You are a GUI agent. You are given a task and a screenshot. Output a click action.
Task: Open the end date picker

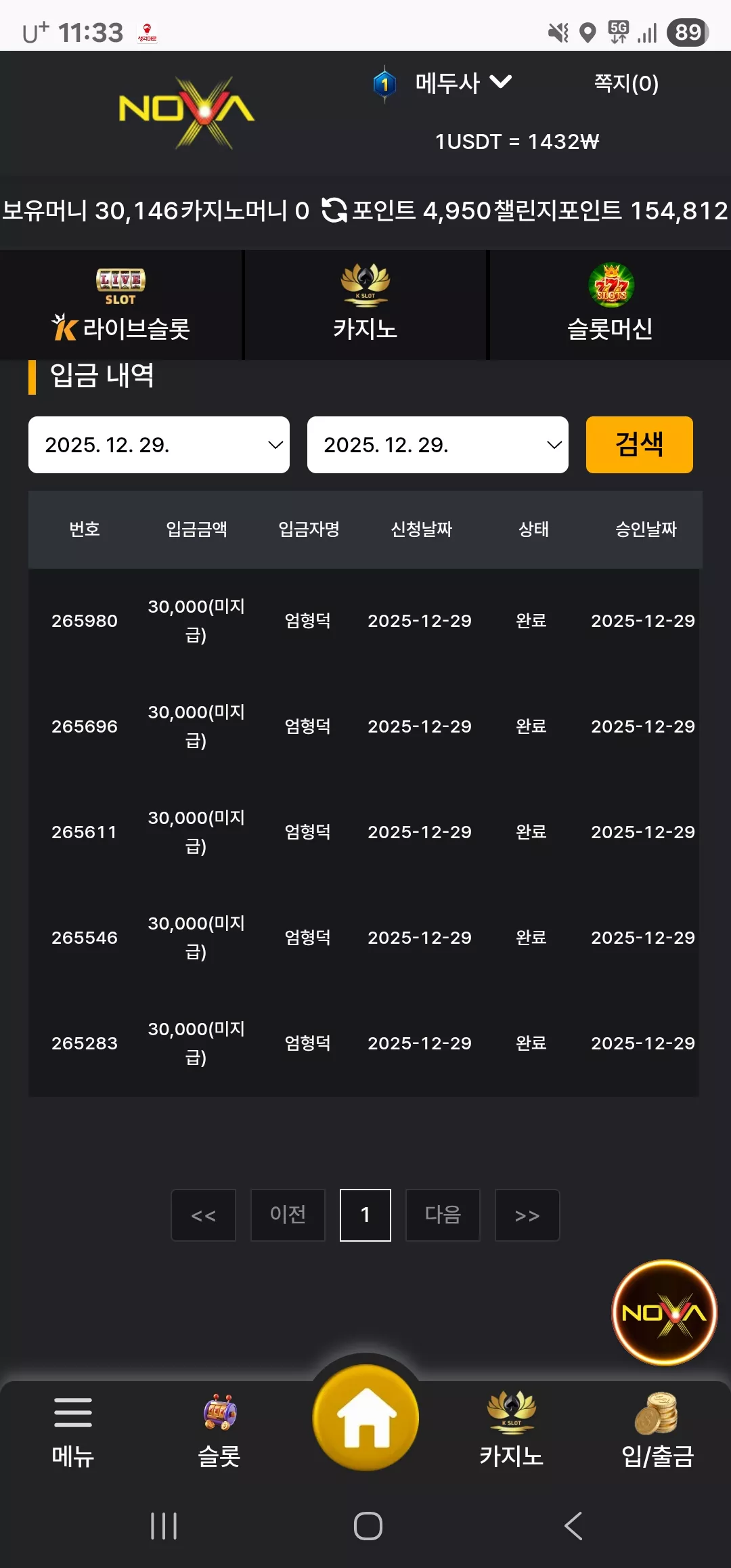coord(438,445)
